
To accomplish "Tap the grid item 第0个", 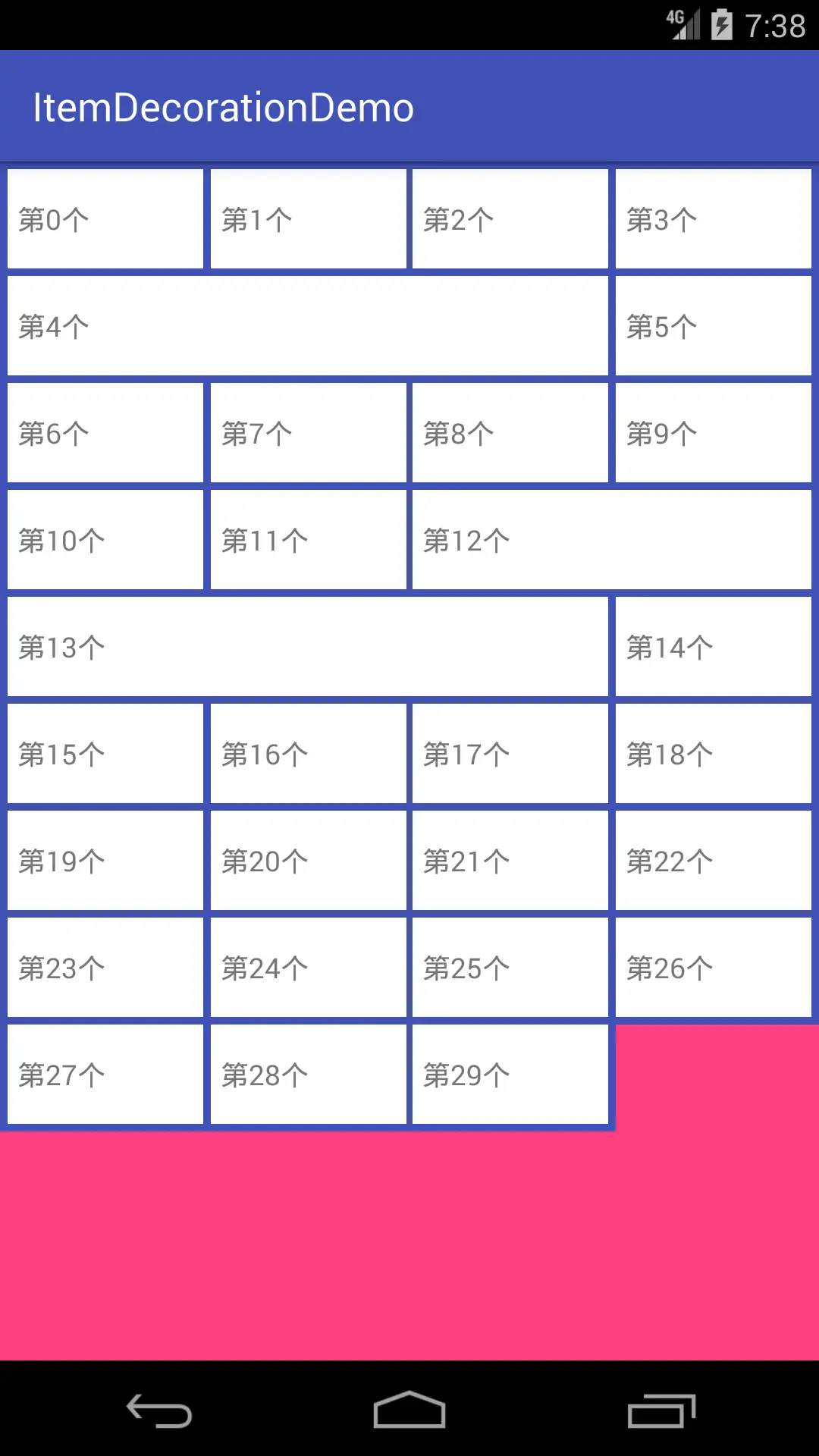I will [x=105, y=219].
